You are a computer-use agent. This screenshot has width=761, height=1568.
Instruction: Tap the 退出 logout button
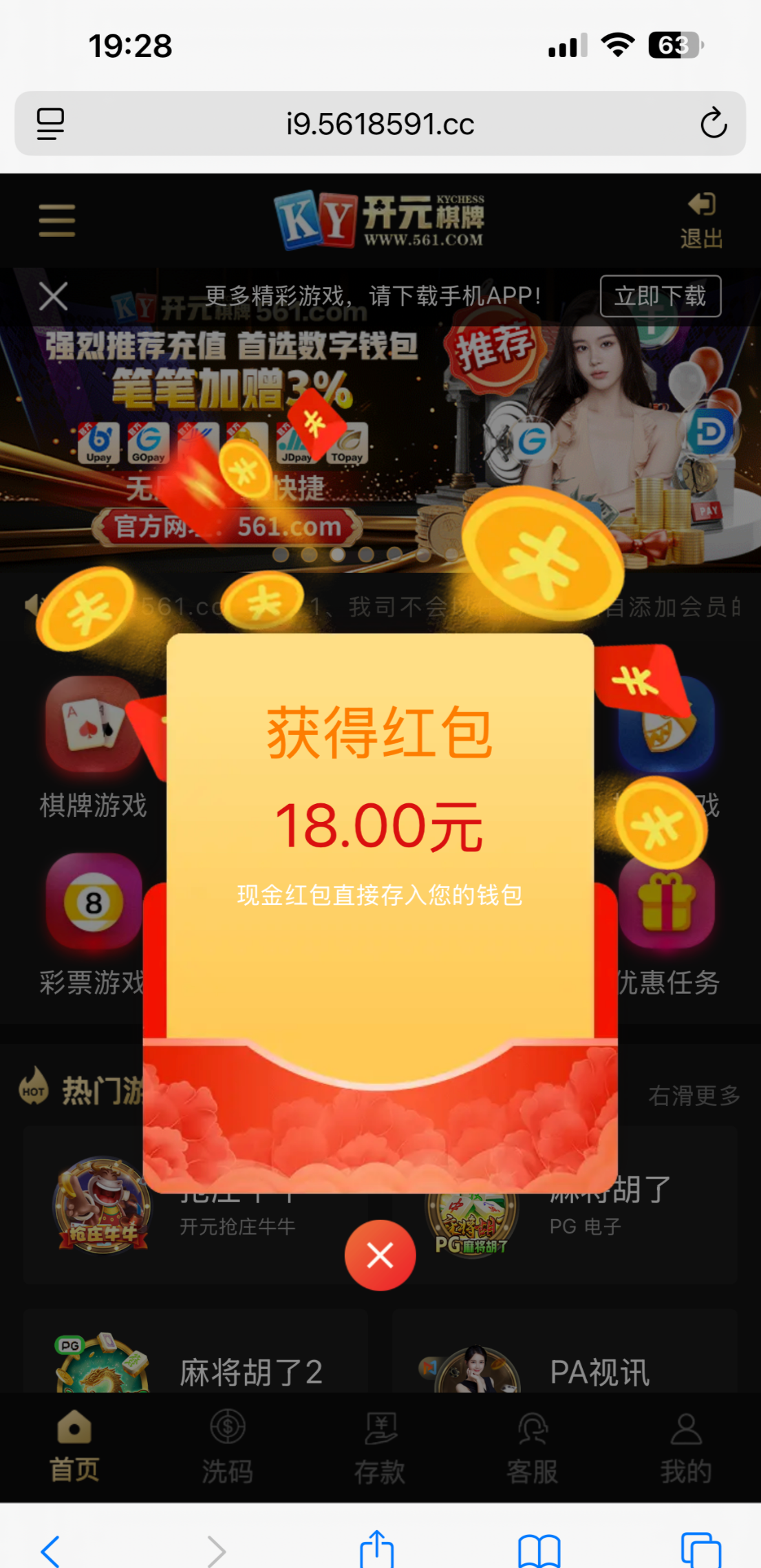pos(701,220)
